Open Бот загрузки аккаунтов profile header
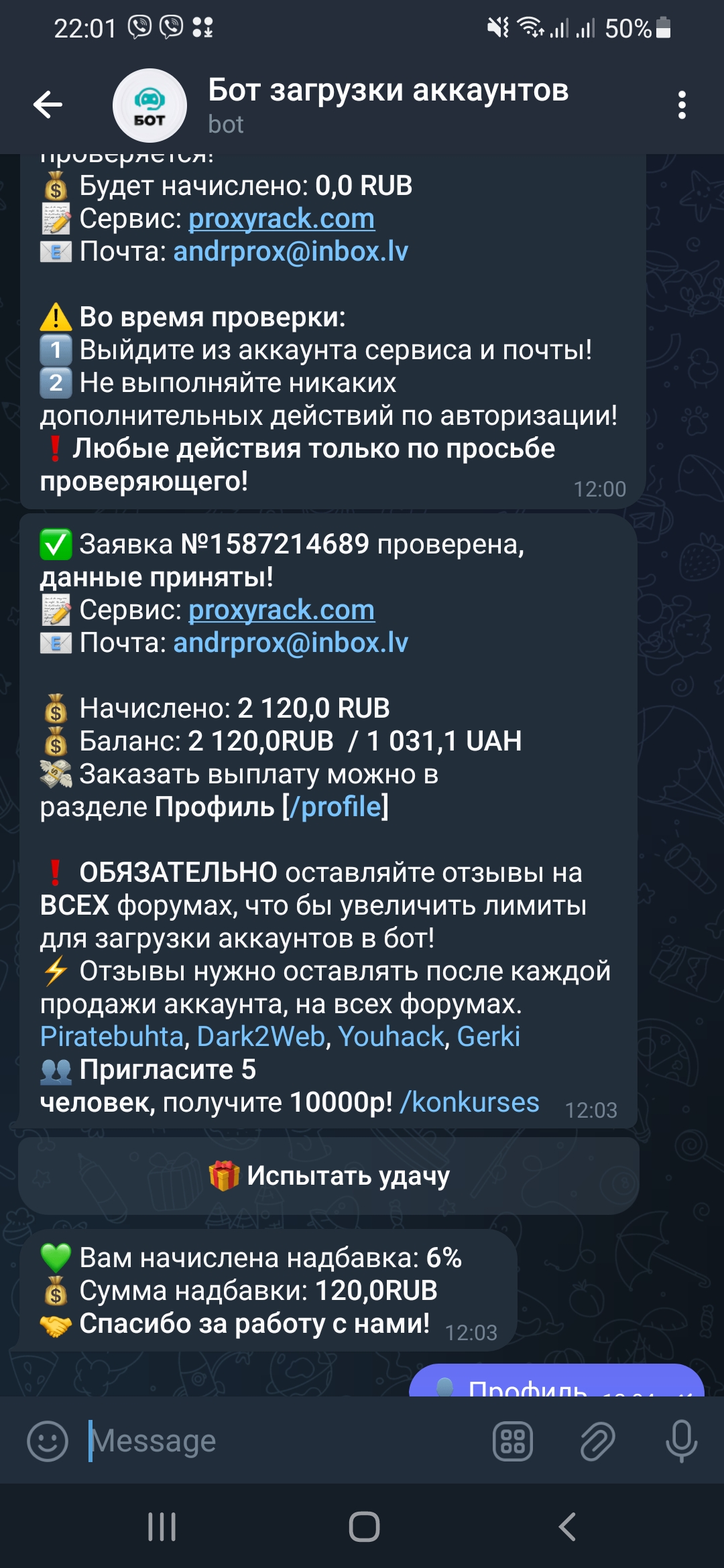Viewport: 724px width, 1568px height. [x=387, y=105]
